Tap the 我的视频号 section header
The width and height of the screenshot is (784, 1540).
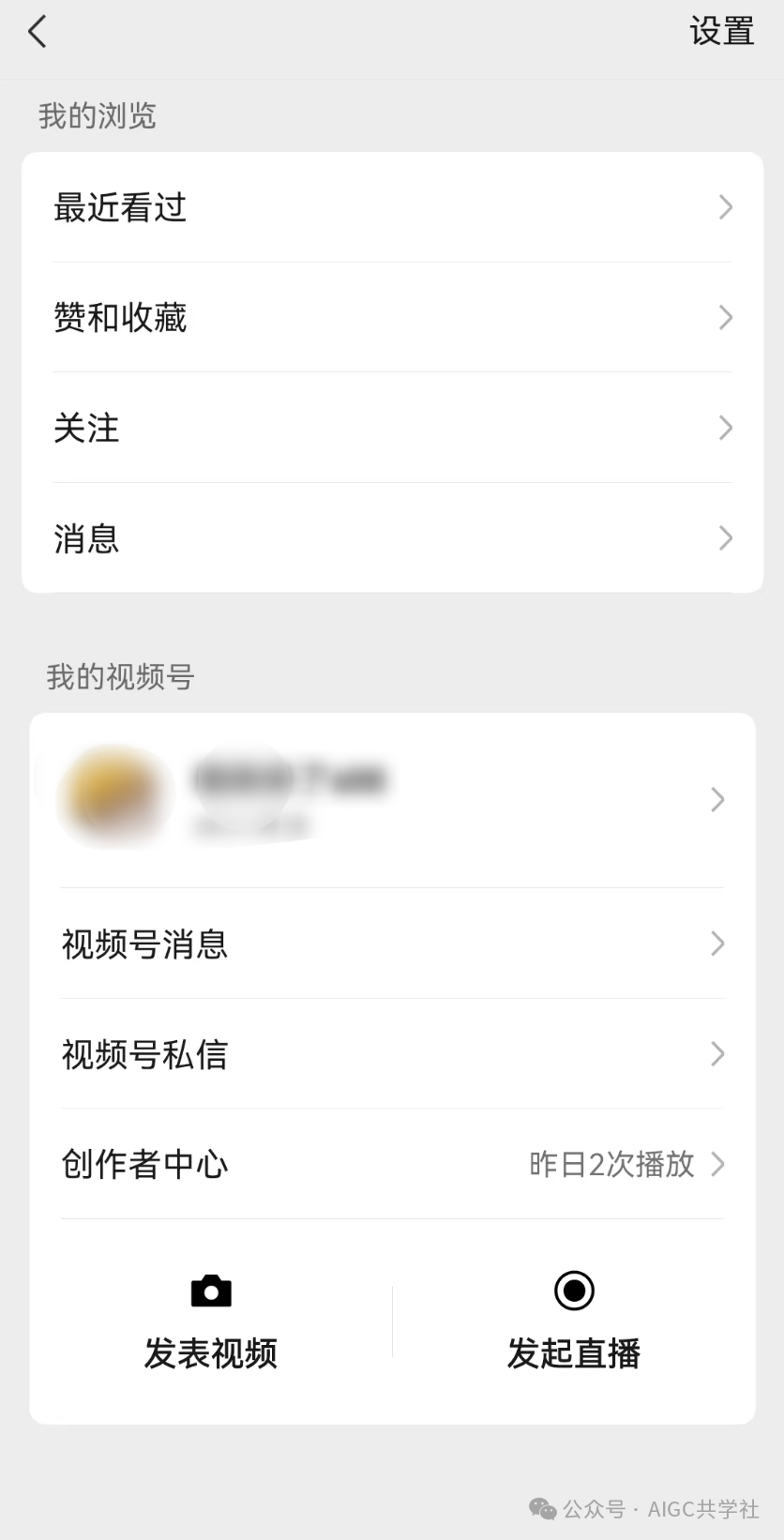pos(118,677)
